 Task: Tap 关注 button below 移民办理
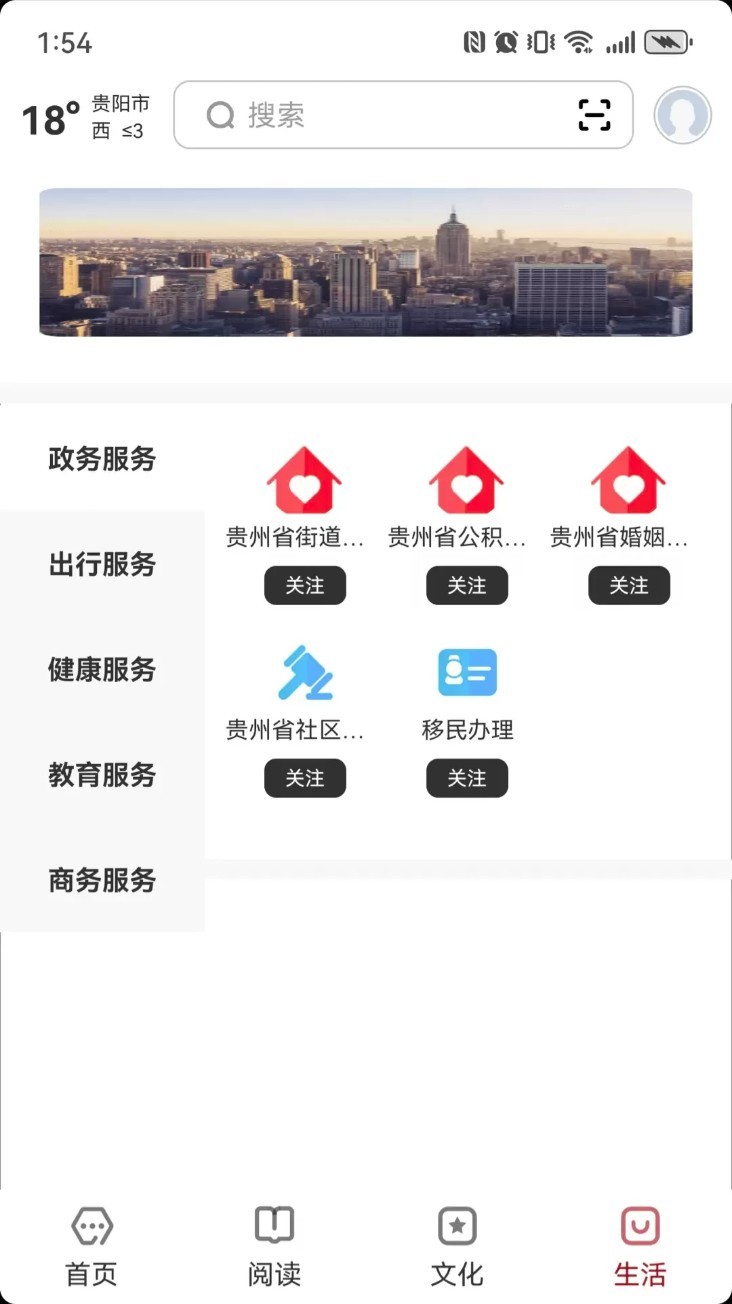point(467,778)
